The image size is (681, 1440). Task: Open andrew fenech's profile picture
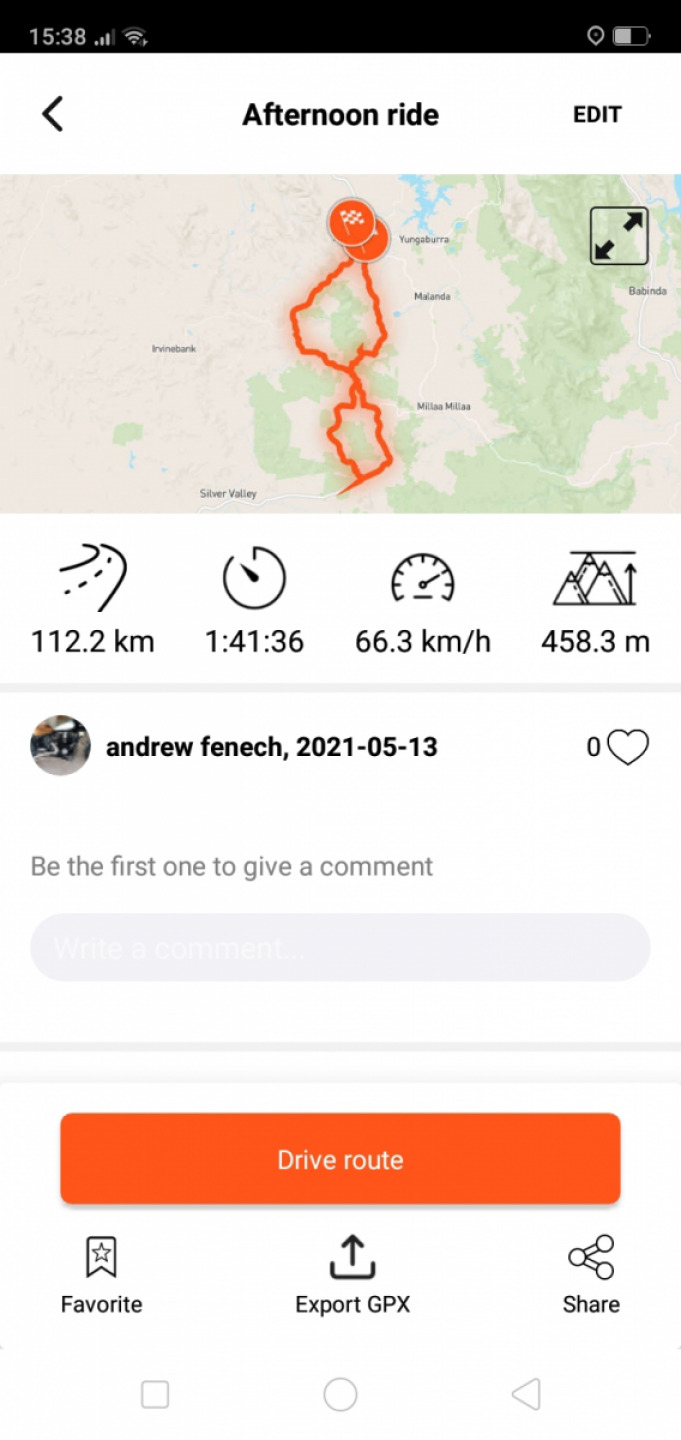tap(61, 746)
